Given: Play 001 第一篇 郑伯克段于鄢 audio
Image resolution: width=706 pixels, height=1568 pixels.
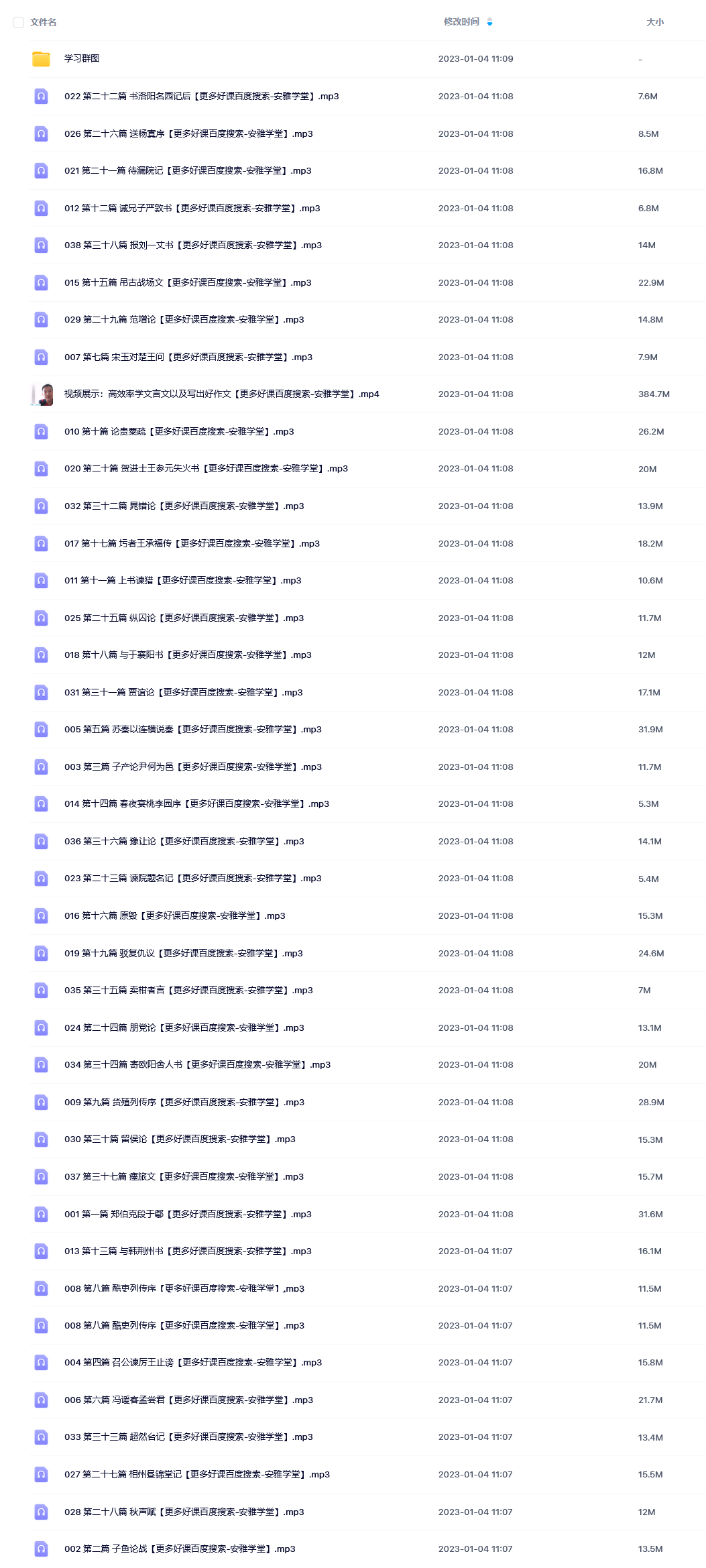Looking at the screenshot, I should [188, 1215].
